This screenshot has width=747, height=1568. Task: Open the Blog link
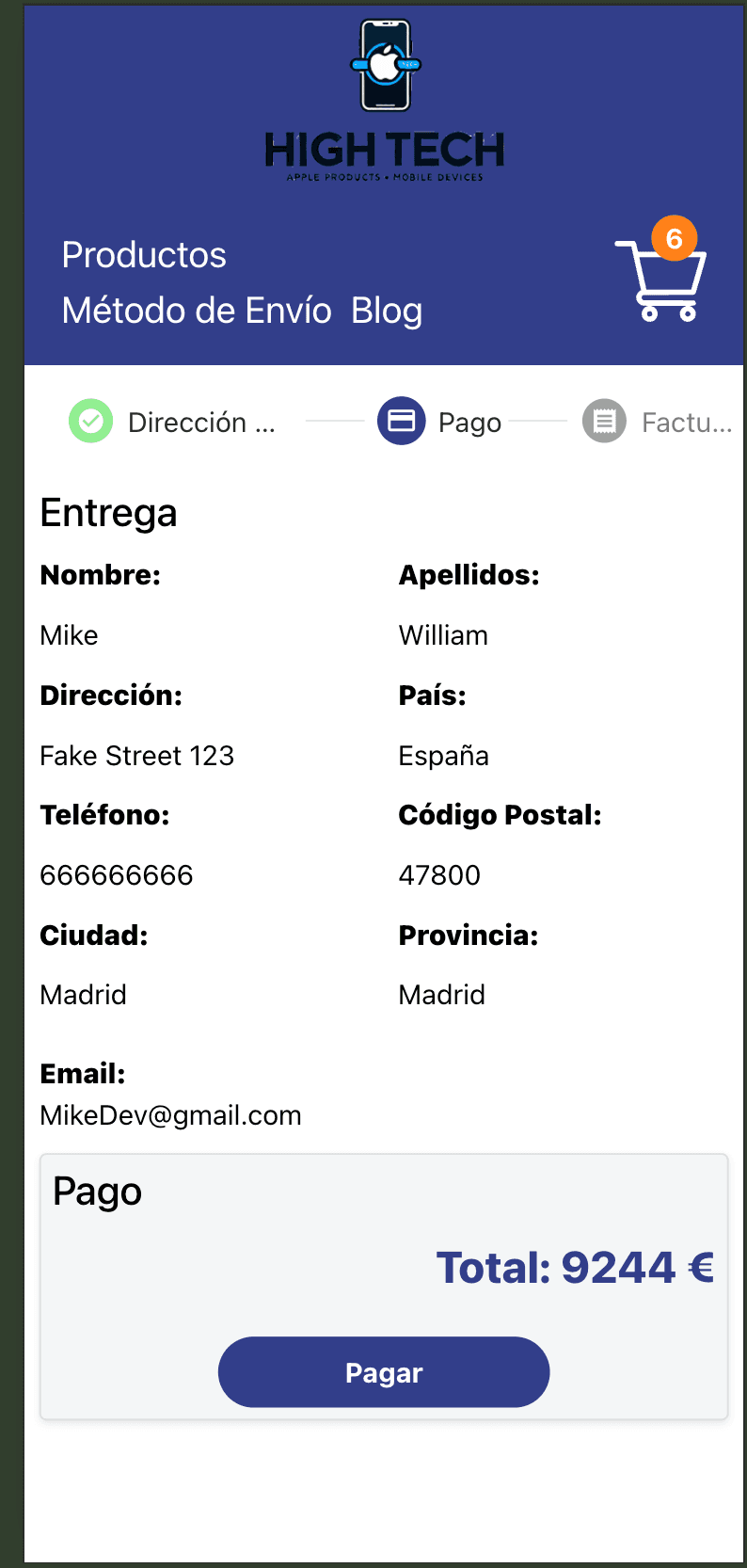(x=387, y=311)
